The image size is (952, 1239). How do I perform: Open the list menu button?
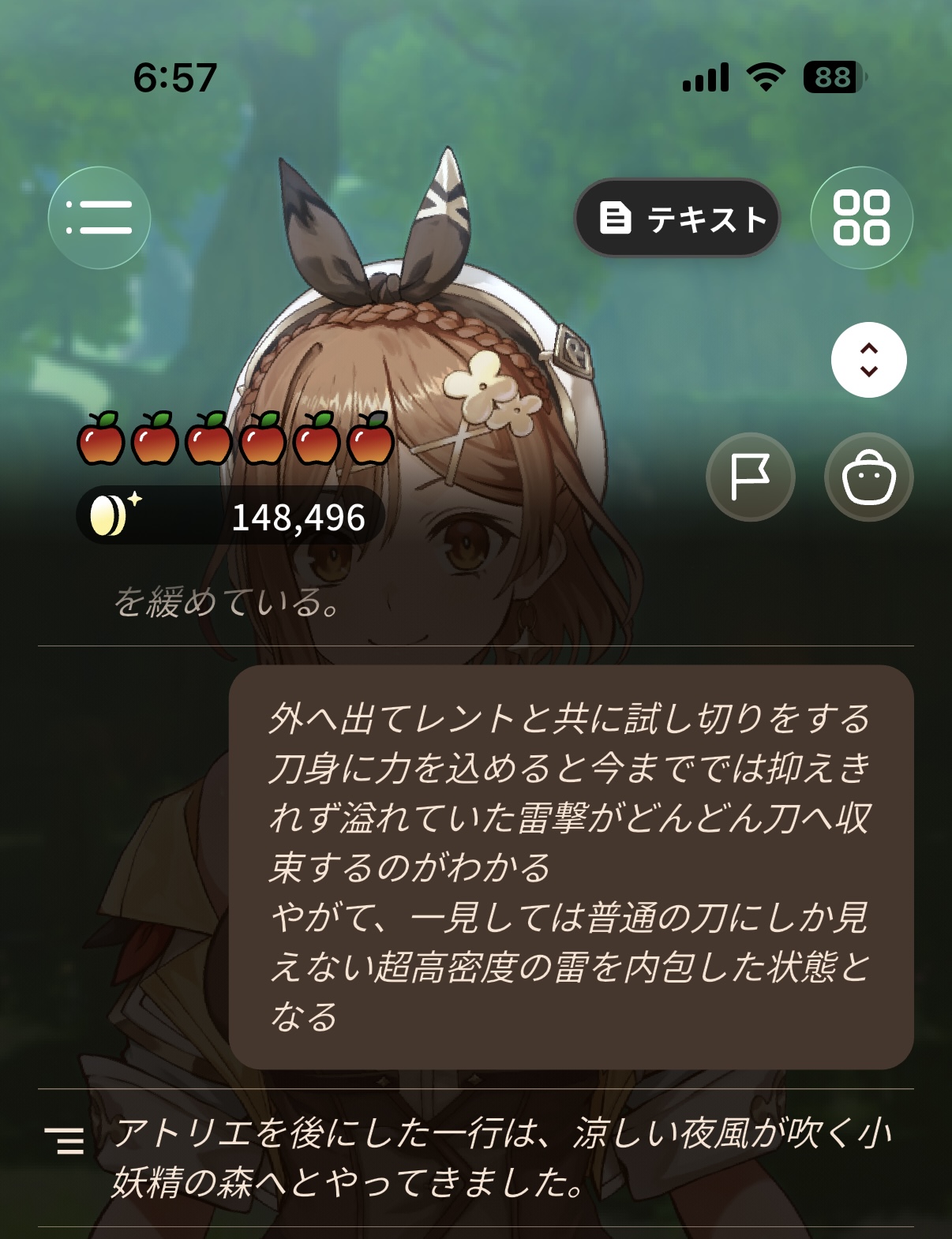point(99,218)
